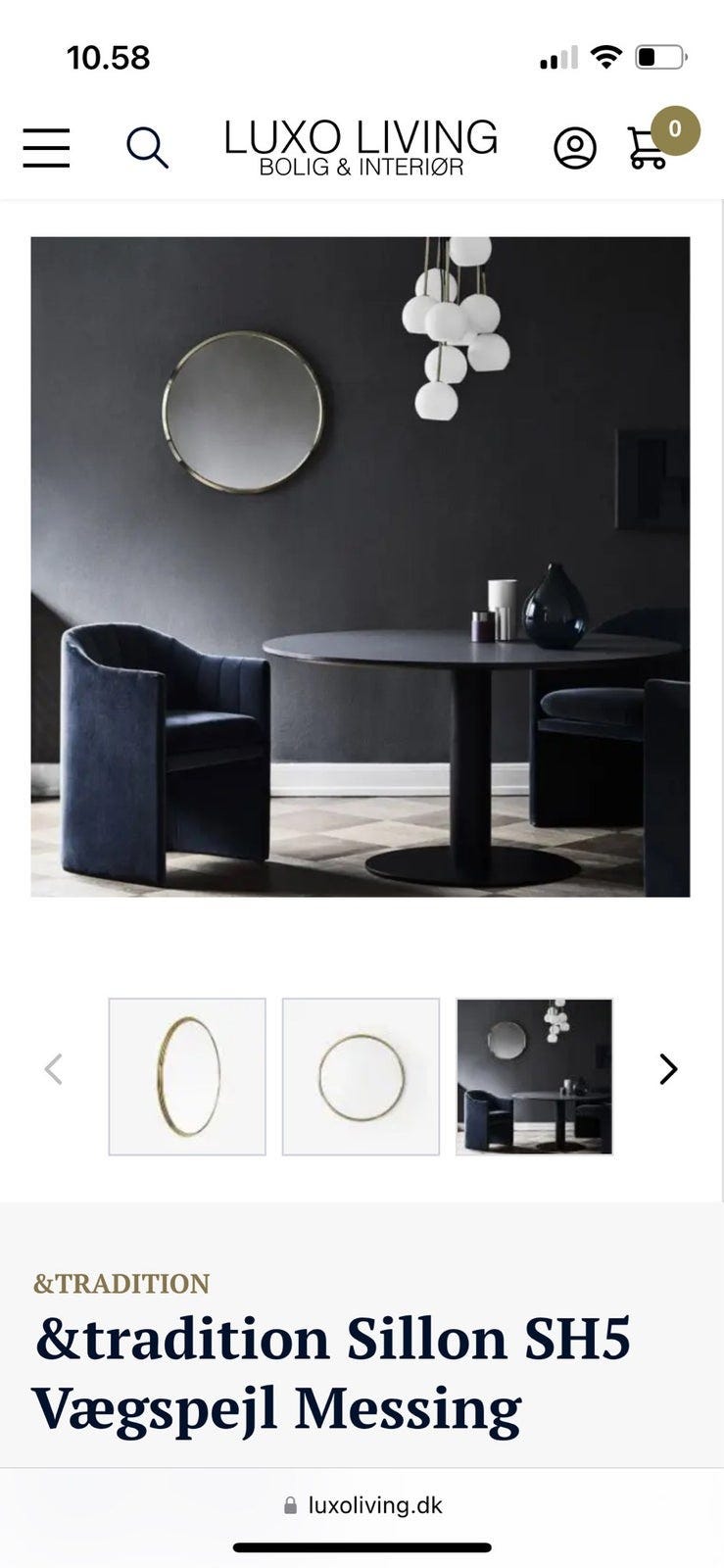
Task: Tap the padlock icon in the address bar
Action: pyautogui.click(x=290, y=1503)
